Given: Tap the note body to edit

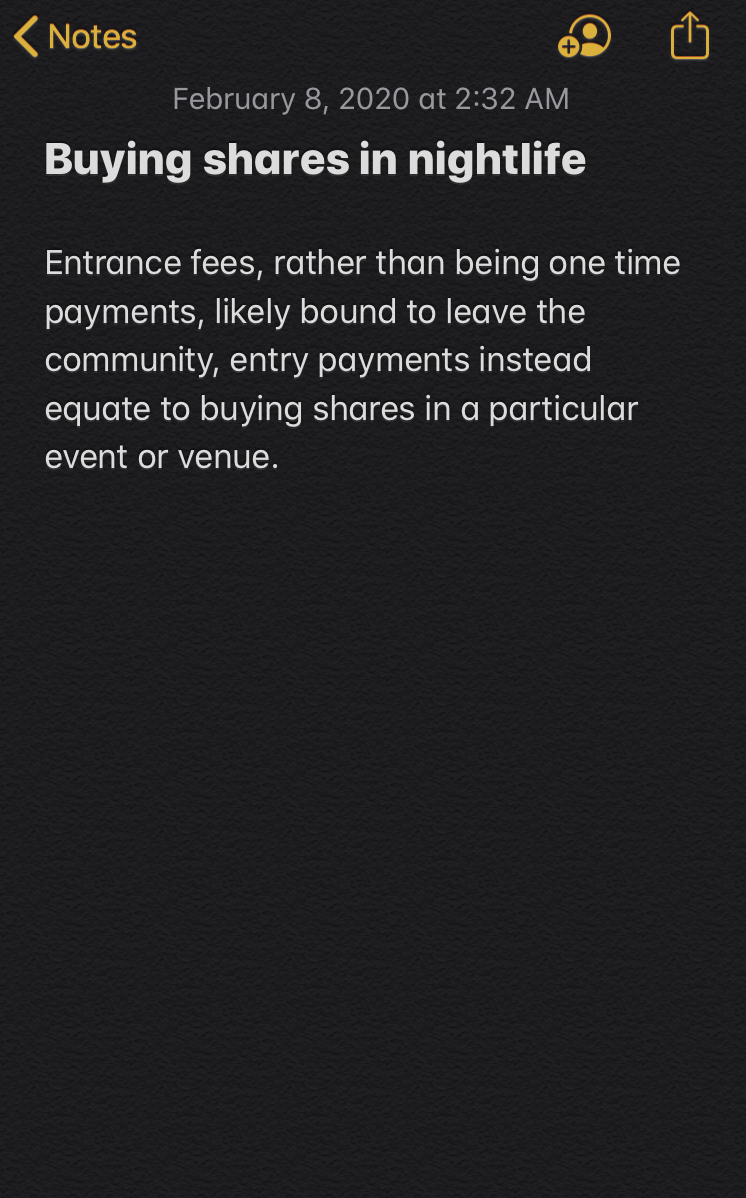Looking at the screenshot, I should click(362, 360).
